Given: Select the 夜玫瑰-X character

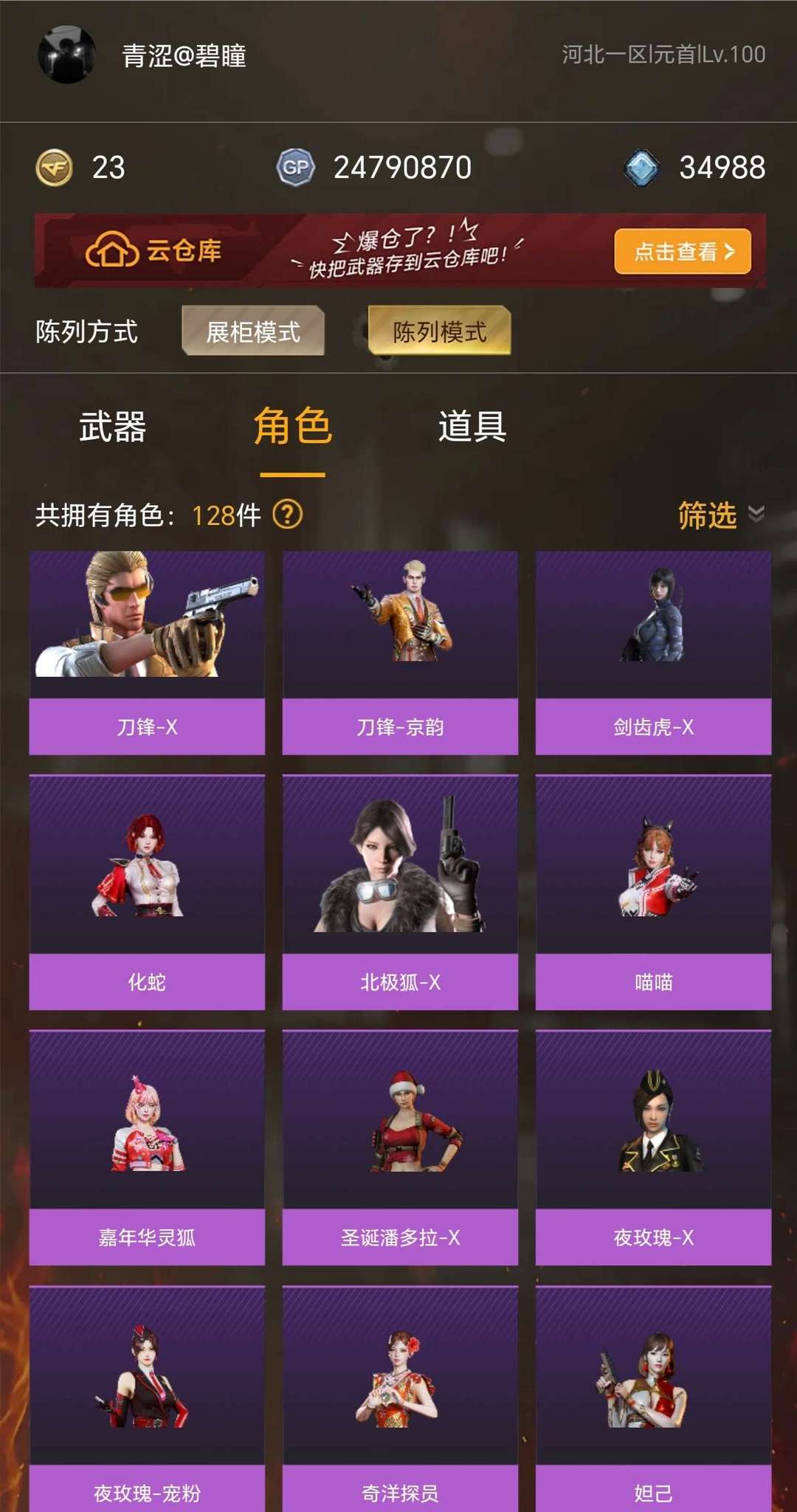Looking at the screenshot, I should pos(653,1147).
